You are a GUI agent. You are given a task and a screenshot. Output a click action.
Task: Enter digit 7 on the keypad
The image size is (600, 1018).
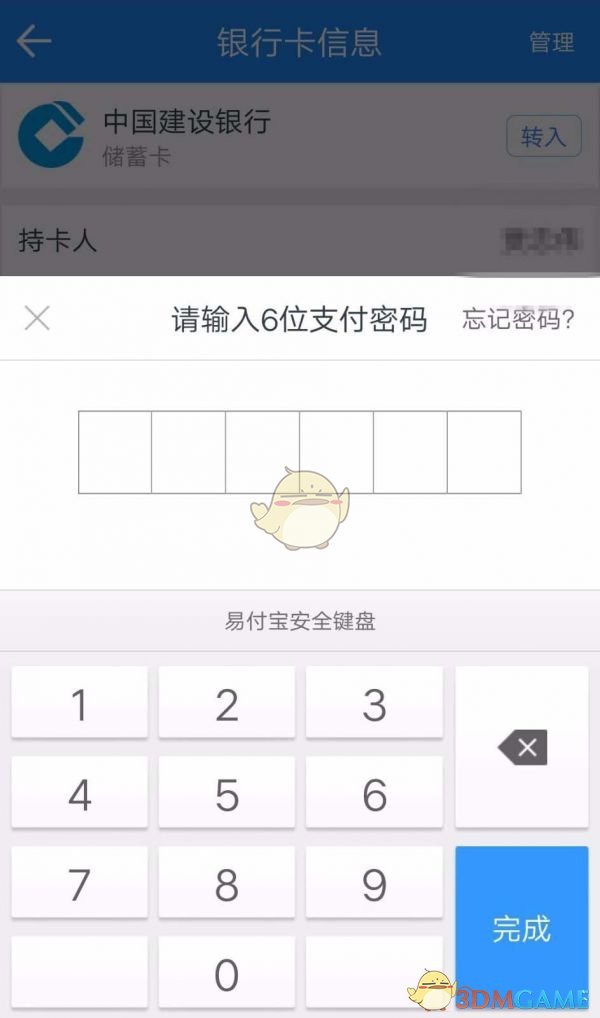80,885
